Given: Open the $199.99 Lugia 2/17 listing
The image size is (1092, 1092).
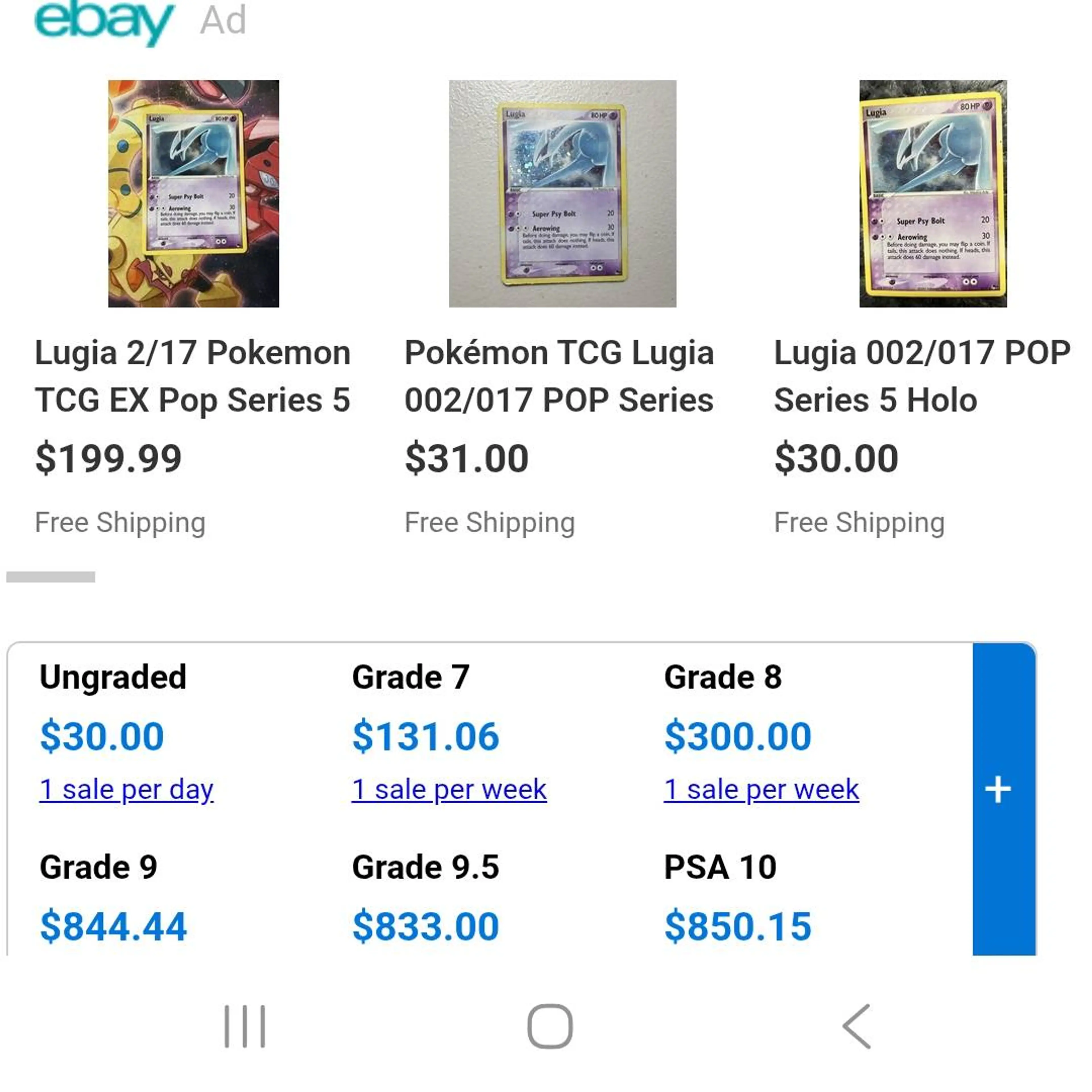Looking at the screenshot, I should click(x=193, y=376).
